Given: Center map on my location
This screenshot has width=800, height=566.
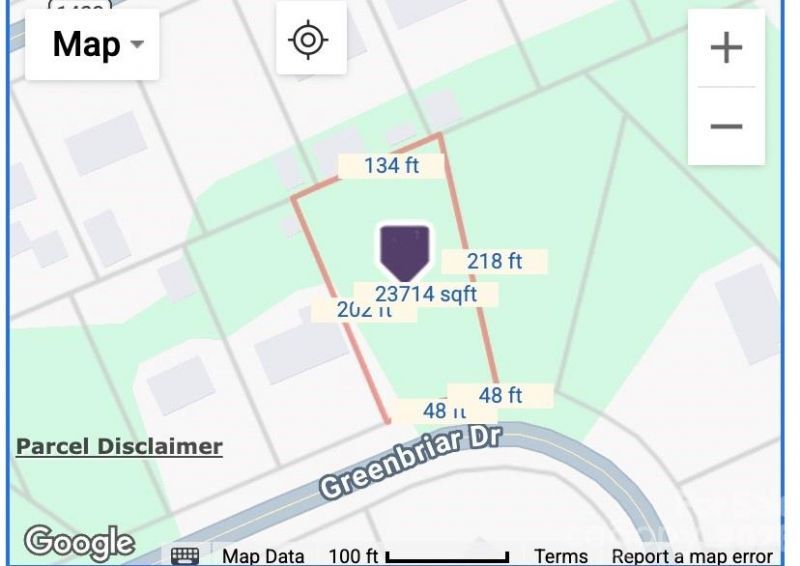Looking at the screenshot, I should (309, 40).
